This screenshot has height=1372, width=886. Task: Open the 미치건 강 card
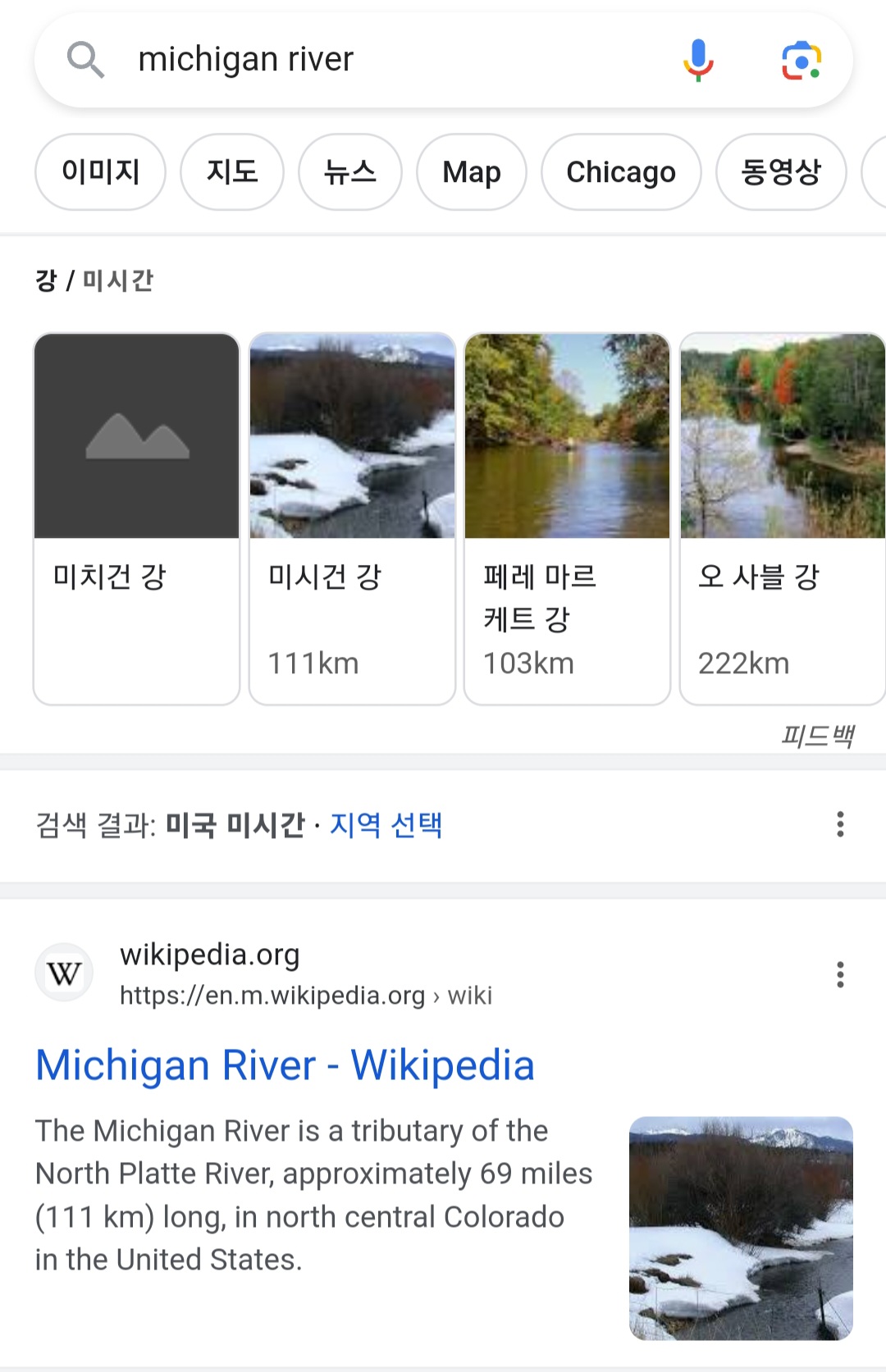(136, 518)
